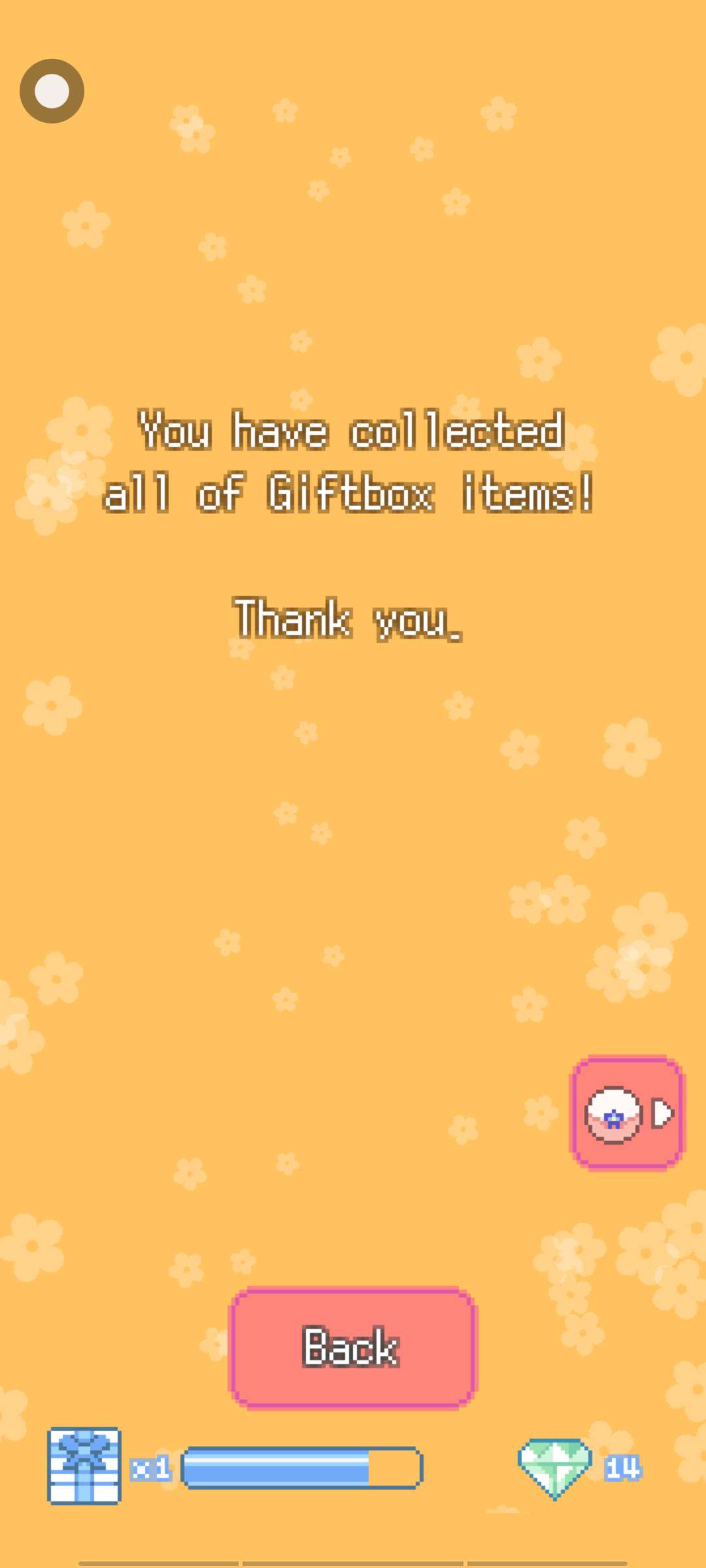Open the blue giftbox icon
Screen dimensions: 706x1568
(84, 1465)
